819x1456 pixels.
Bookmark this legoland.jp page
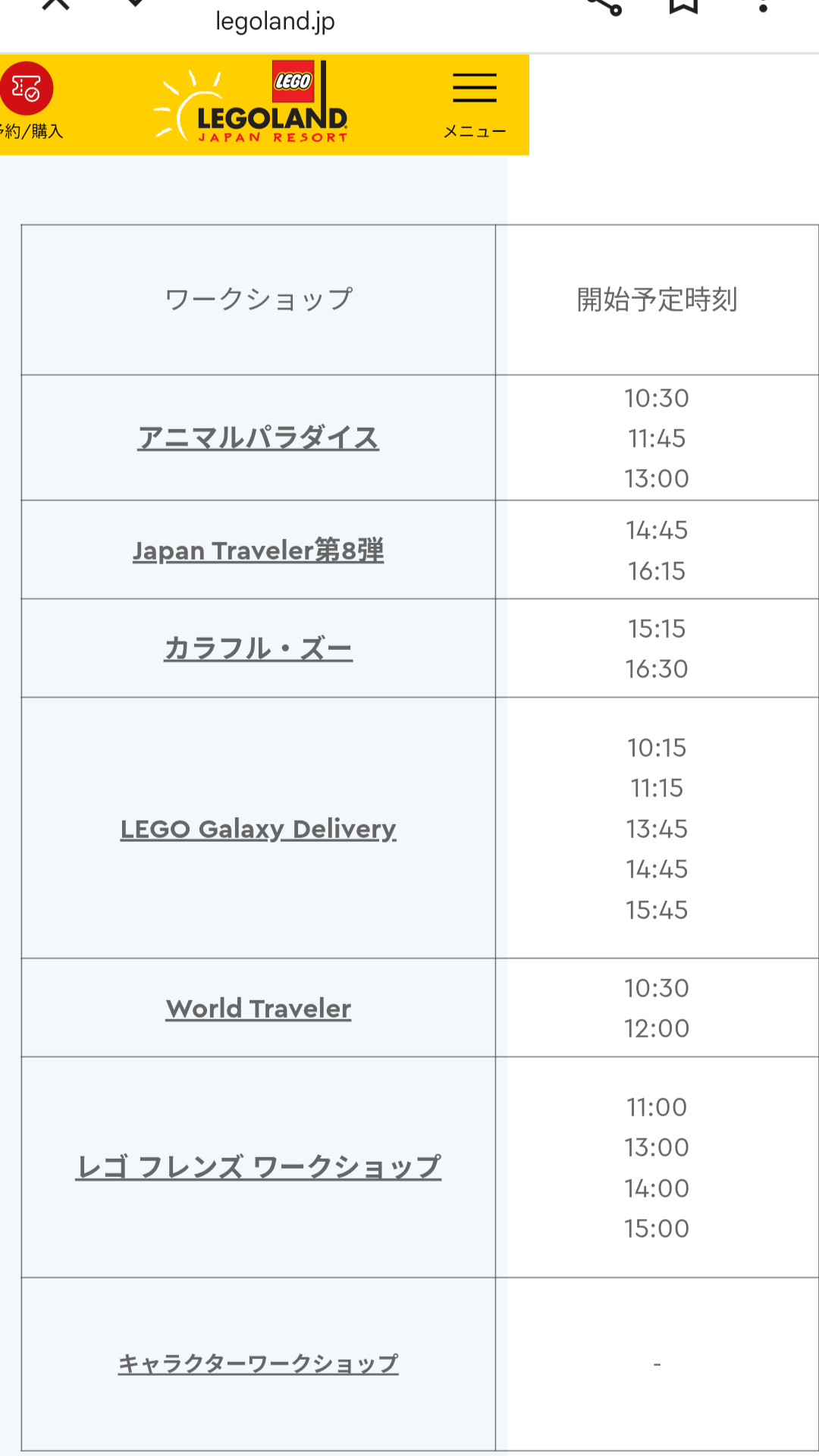[683, 5]
